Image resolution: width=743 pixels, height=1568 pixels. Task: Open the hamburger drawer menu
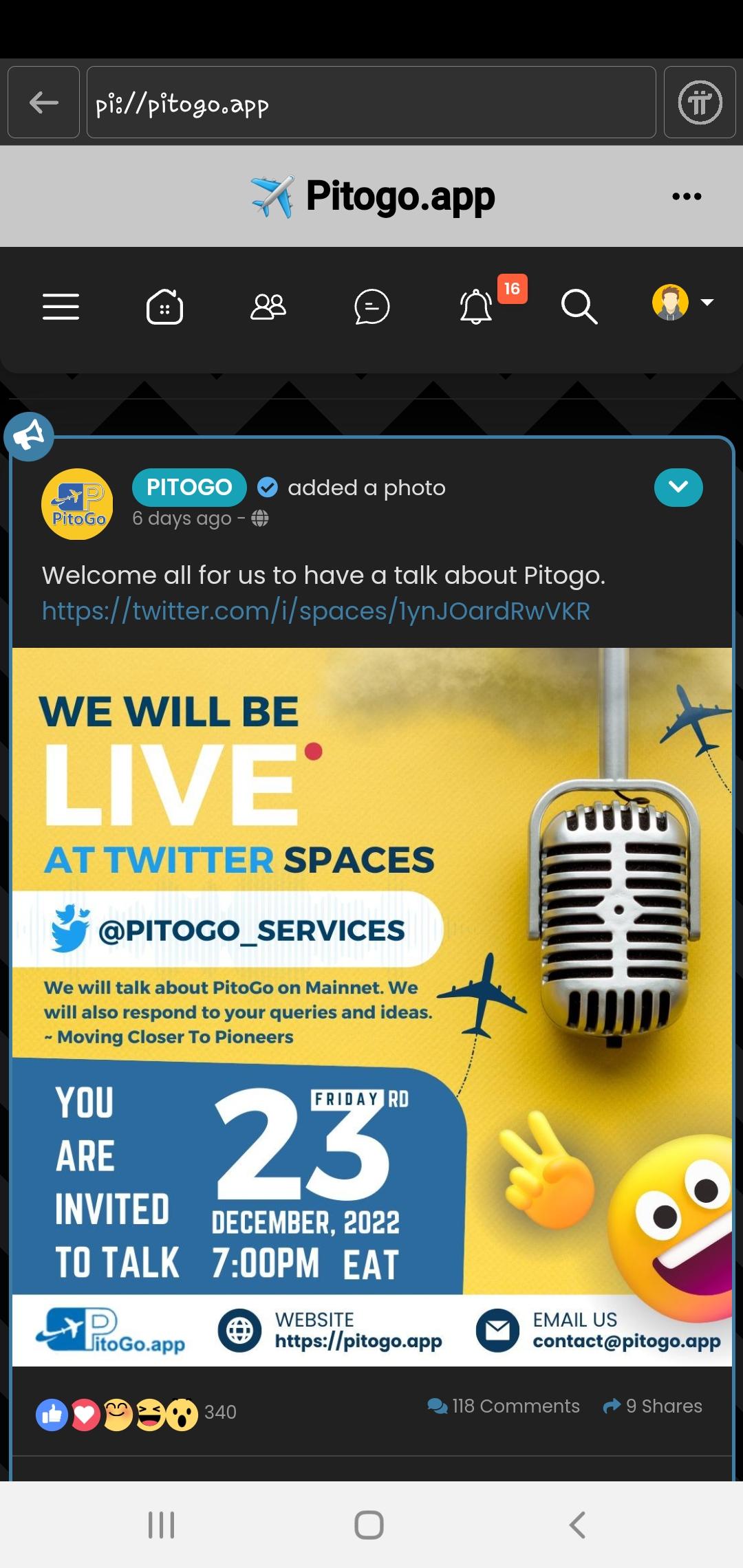[61, 307]
